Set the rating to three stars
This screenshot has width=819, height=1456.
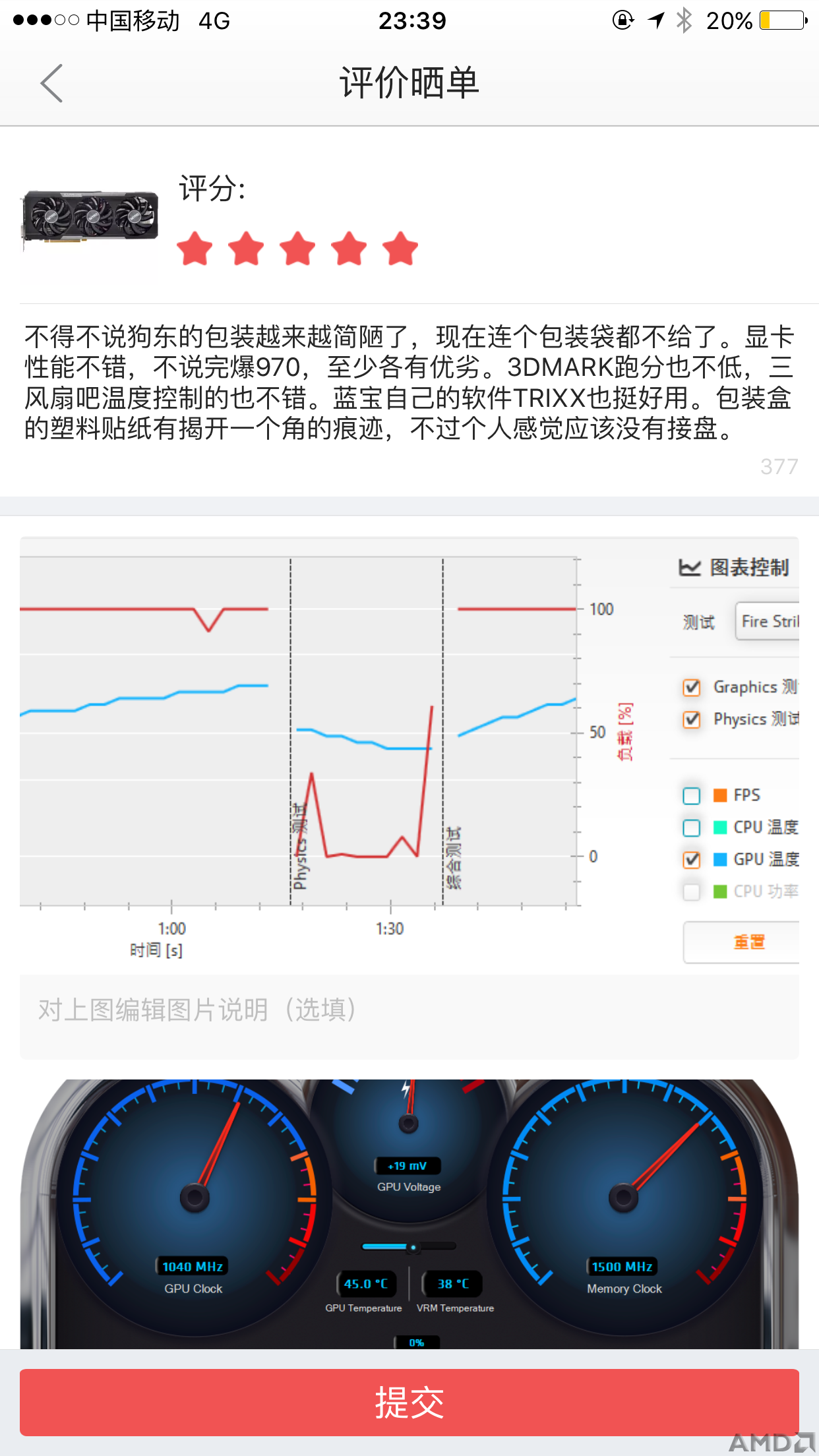pos(297,249)
